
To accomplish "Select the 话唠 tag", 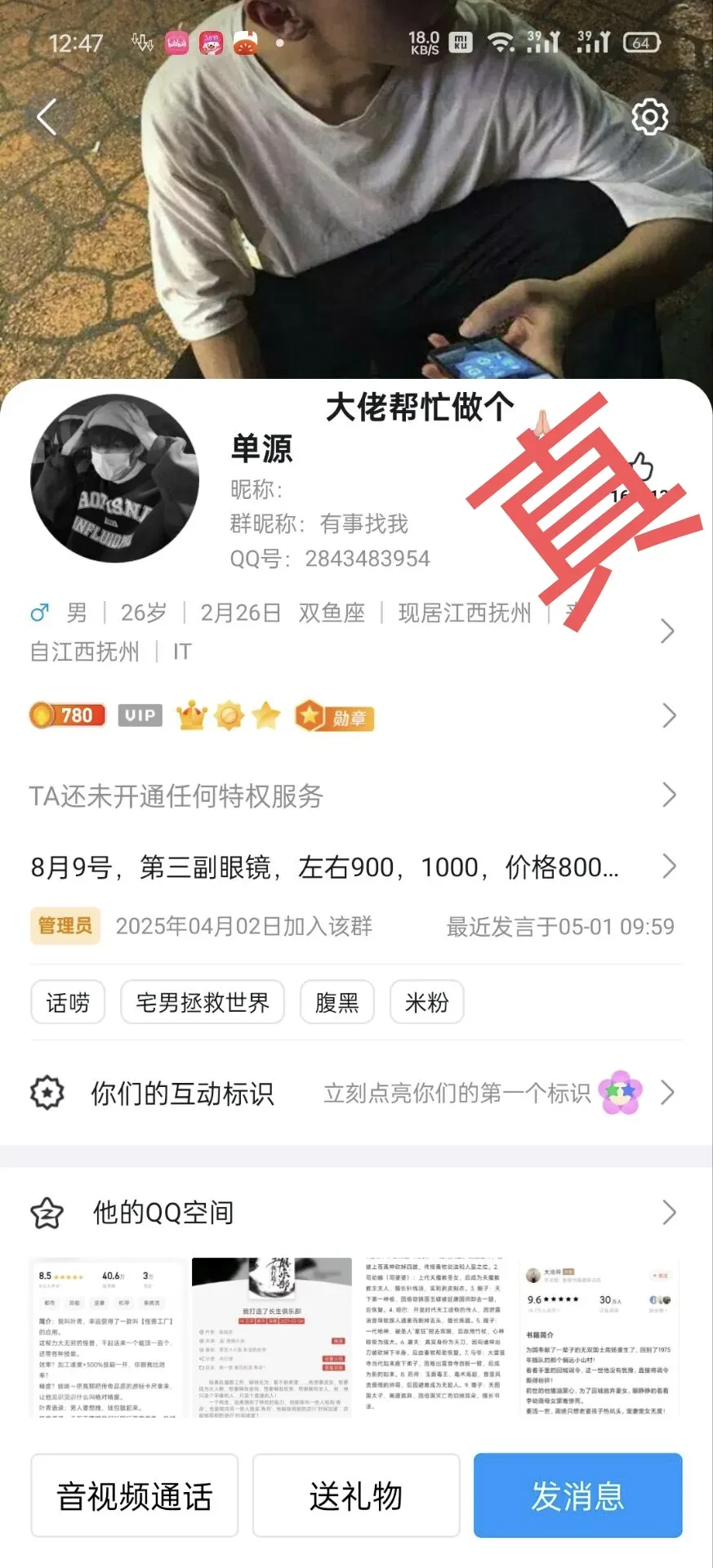I will pyautogui.click(x=68, y=1002).
